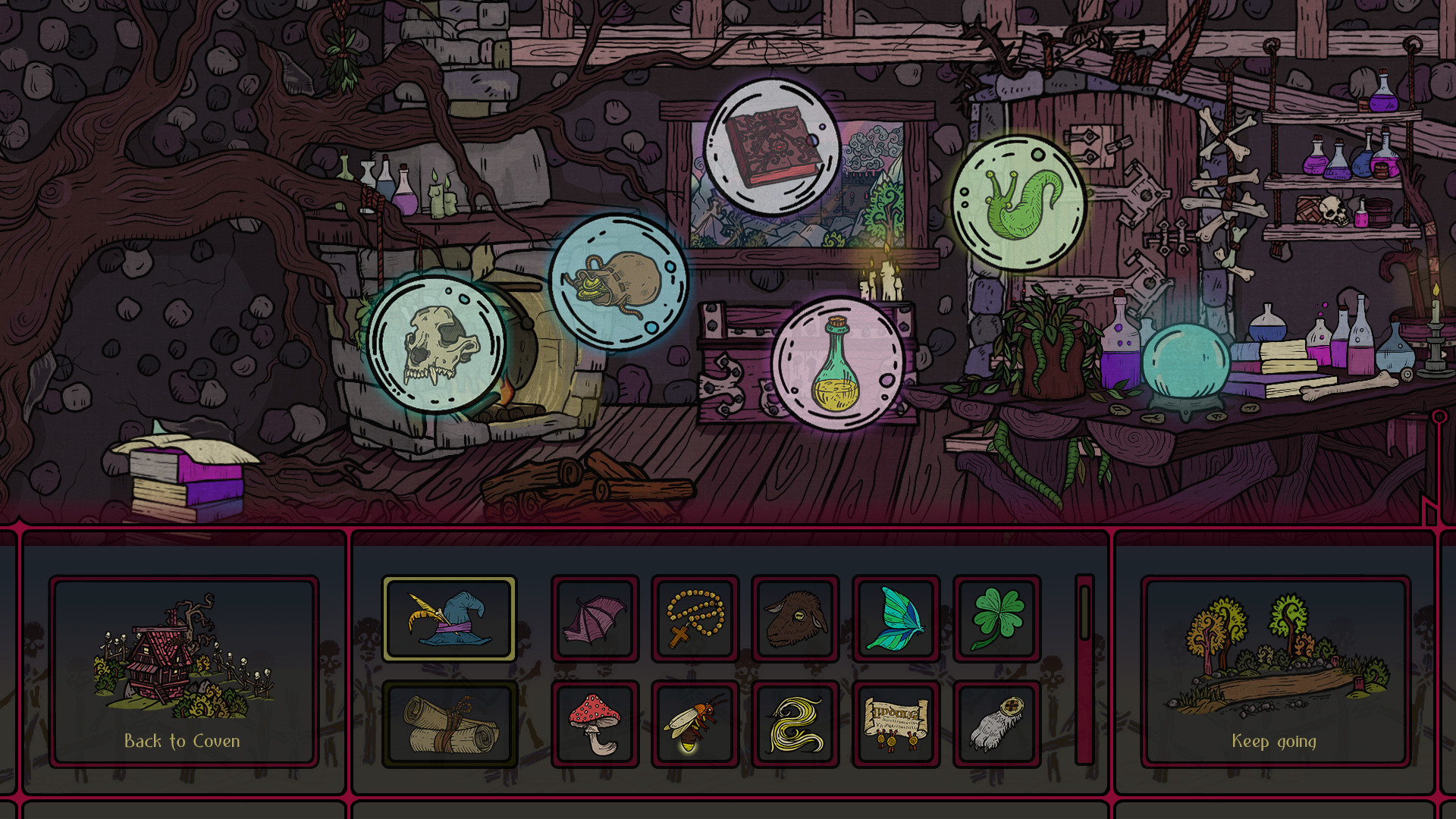Viewport: 1456px width, 819px height.
Task: Go back to Coven
Action: 184,671
